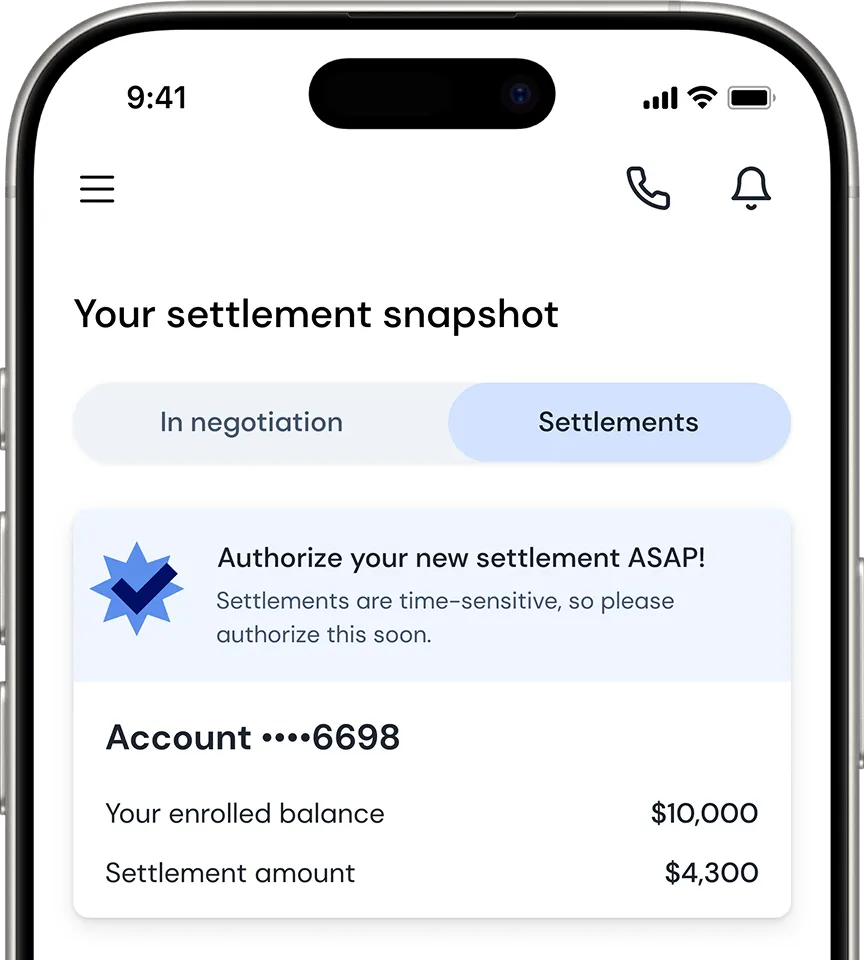Select the Settlements tab
This screenshot has height=960, width=864.
[618, 422]
